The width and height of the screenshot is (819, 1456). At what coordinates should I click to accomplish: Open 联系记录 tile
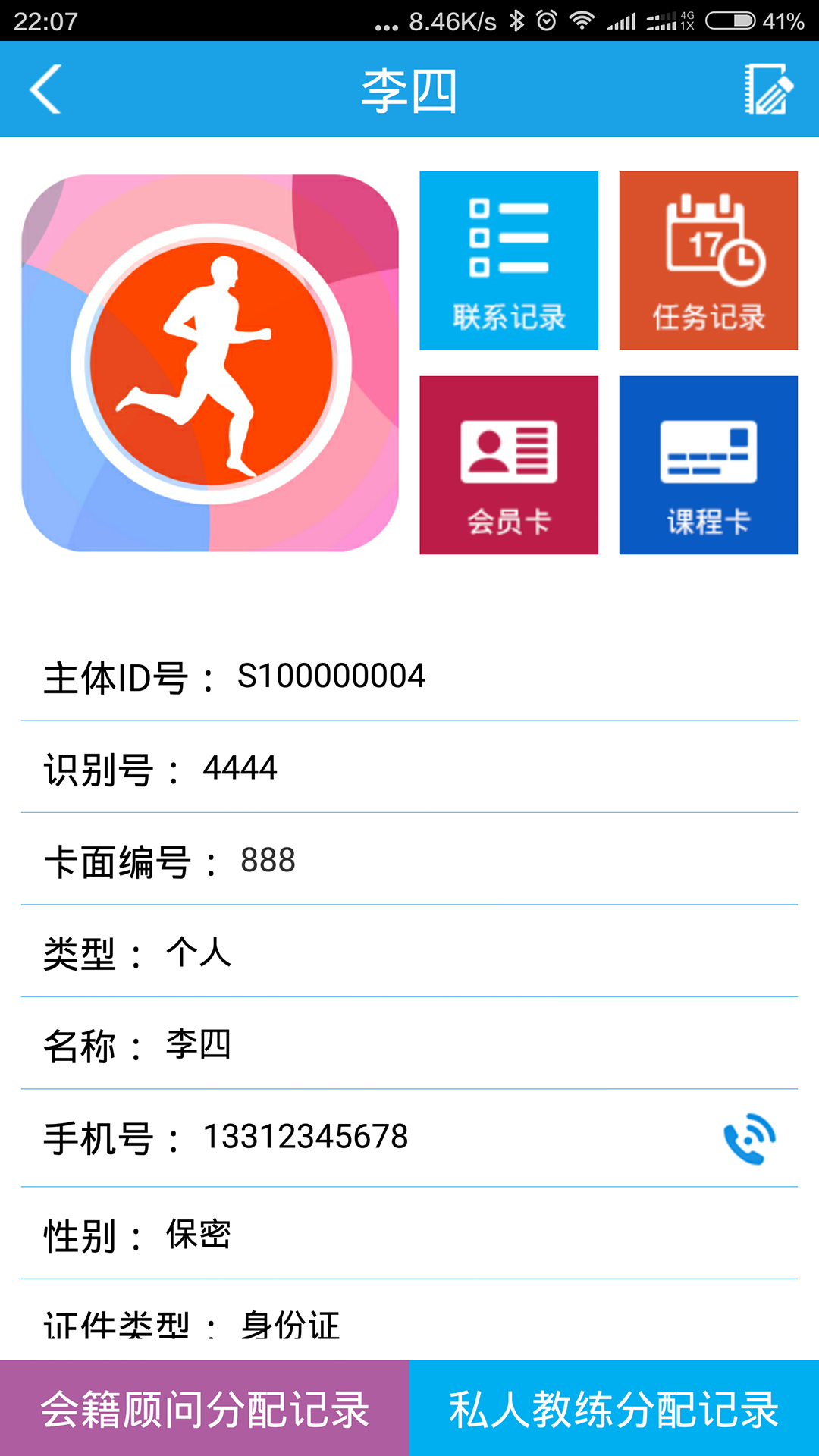(x=509, y=260)
